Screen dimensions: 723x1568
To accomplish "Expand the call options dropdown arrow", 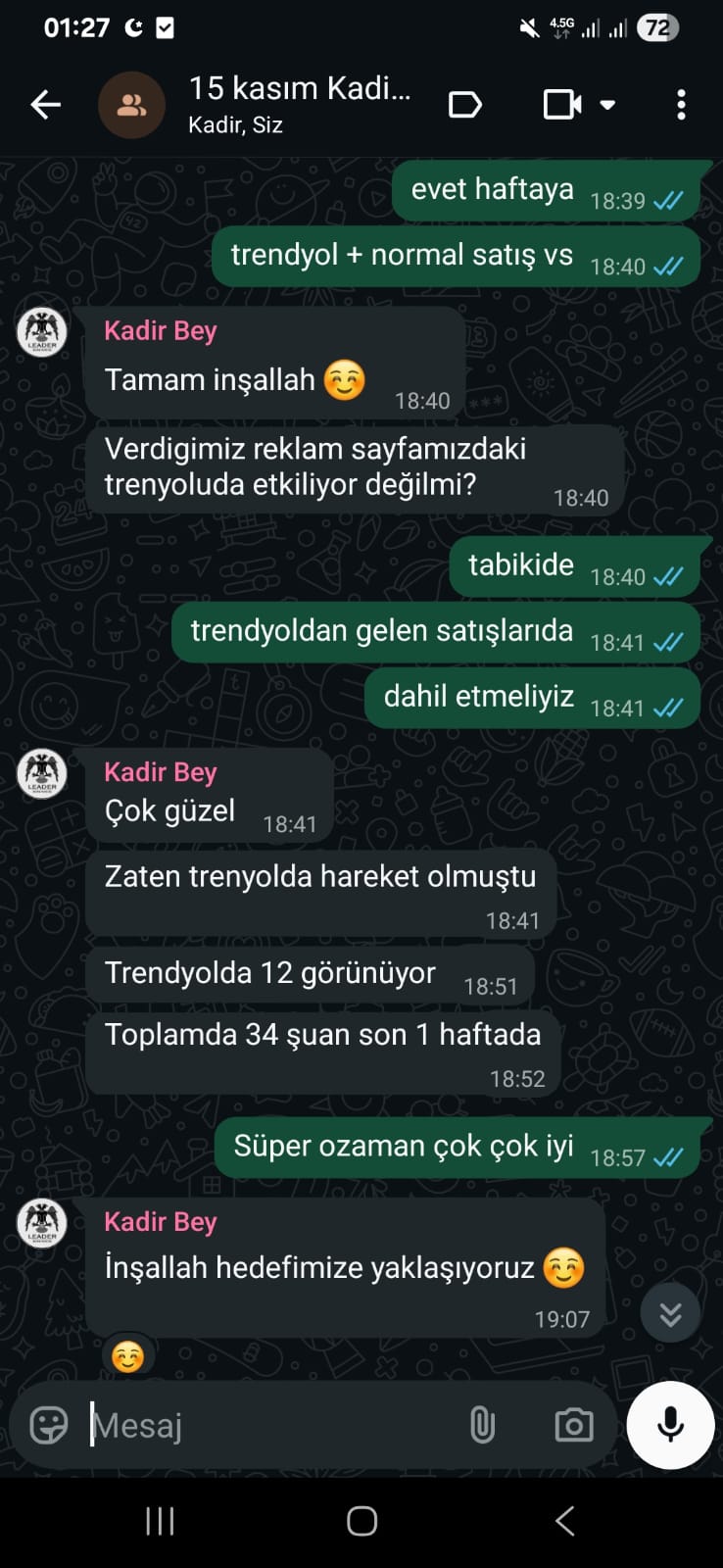I will coord(608,105).
